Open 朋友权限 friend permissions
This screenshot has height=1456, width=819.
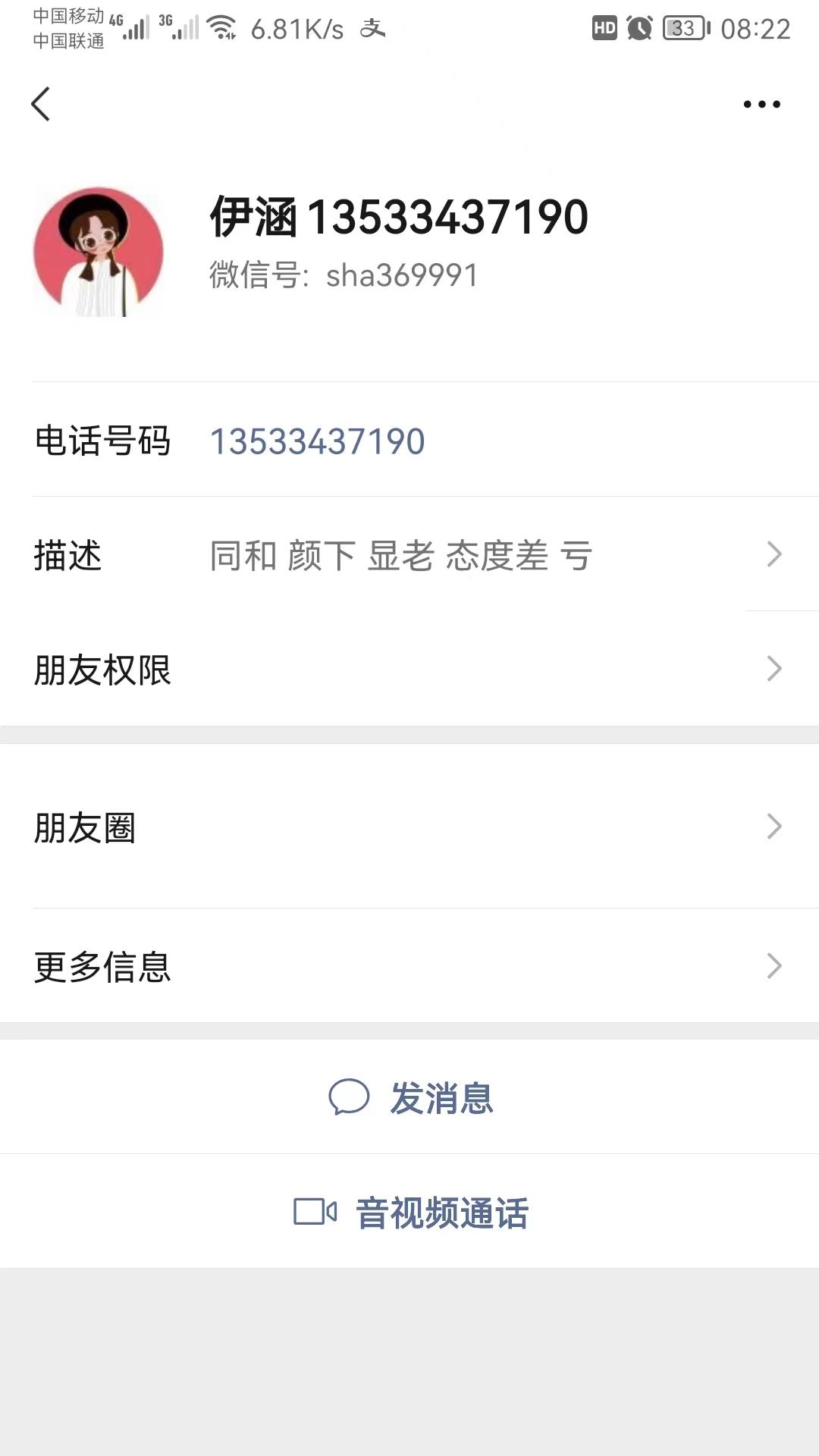point(409,670)
